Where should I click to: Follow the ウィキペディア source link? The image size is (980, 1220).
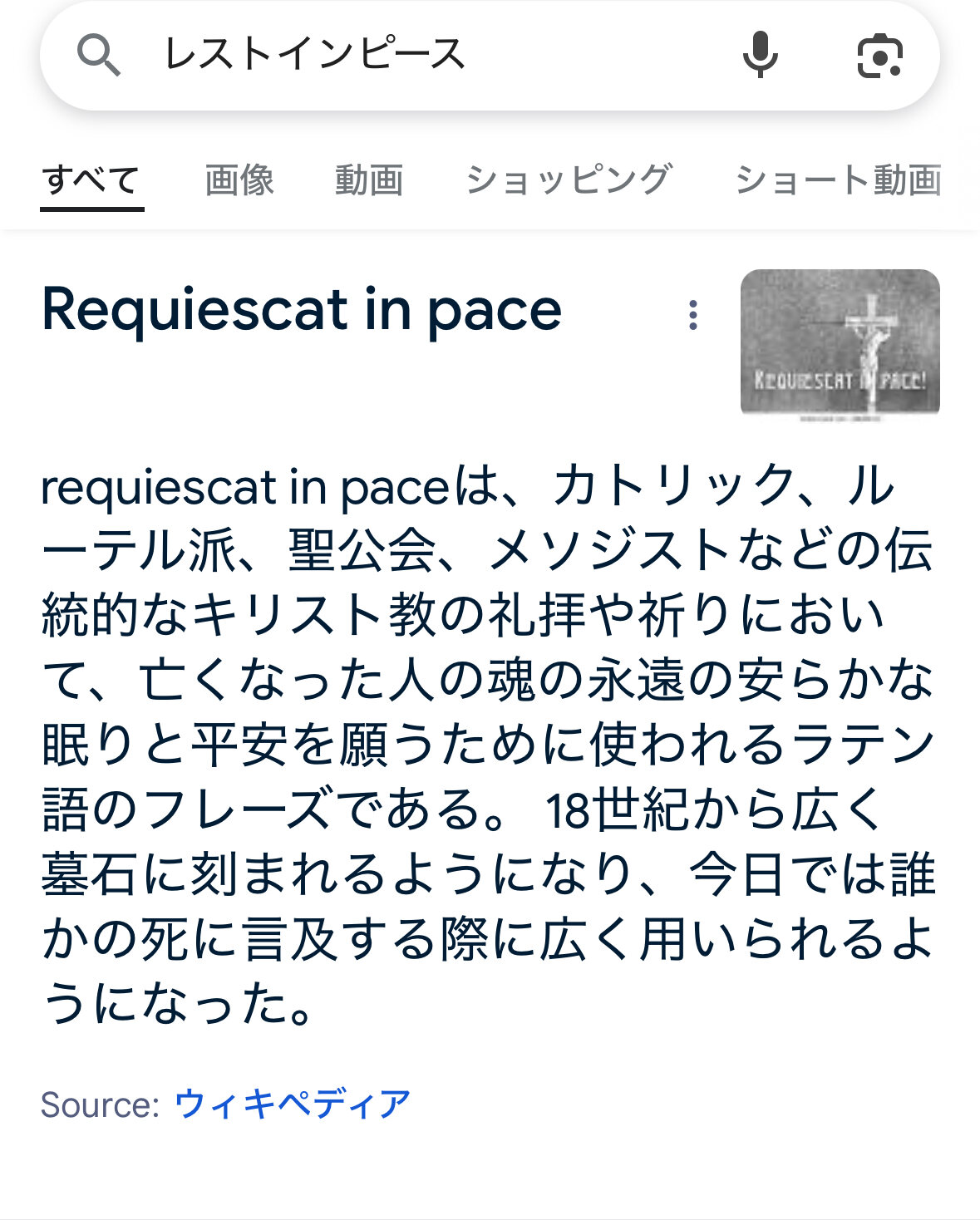click(x=293, y=1104)
